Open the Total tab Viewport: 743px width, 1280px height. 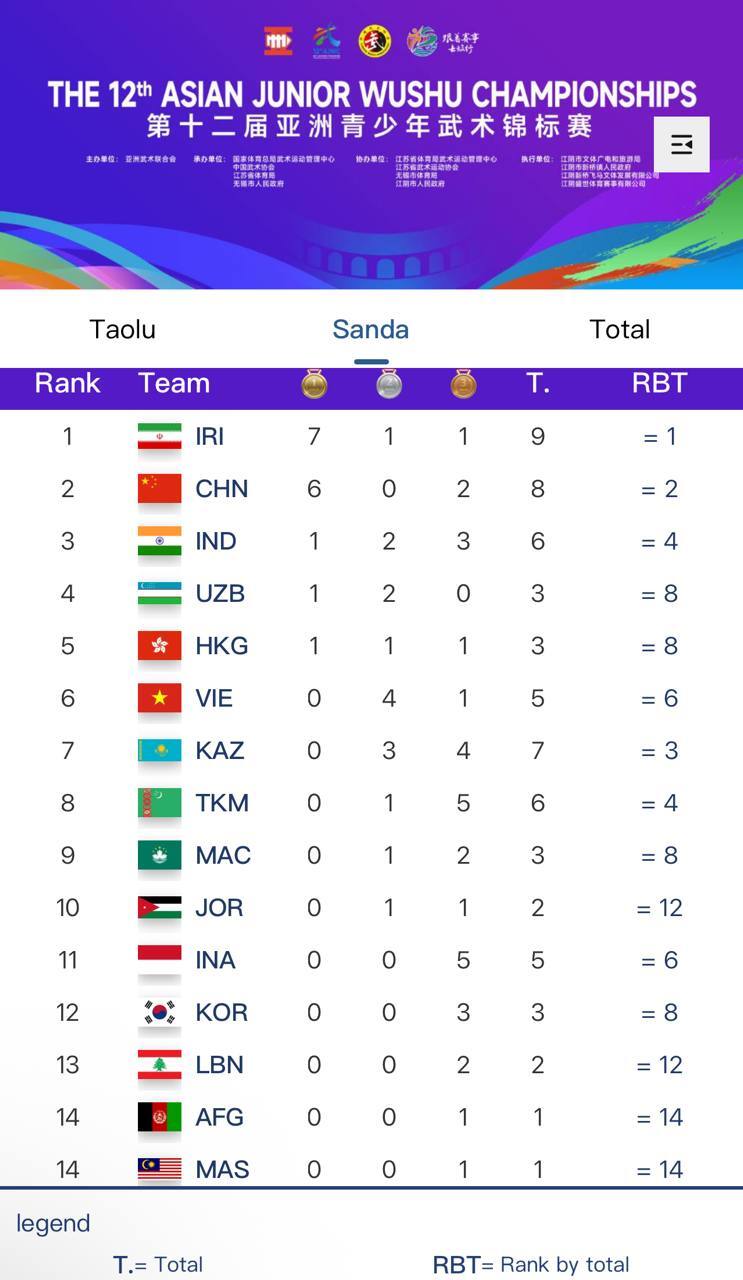[x=620, y=329]
